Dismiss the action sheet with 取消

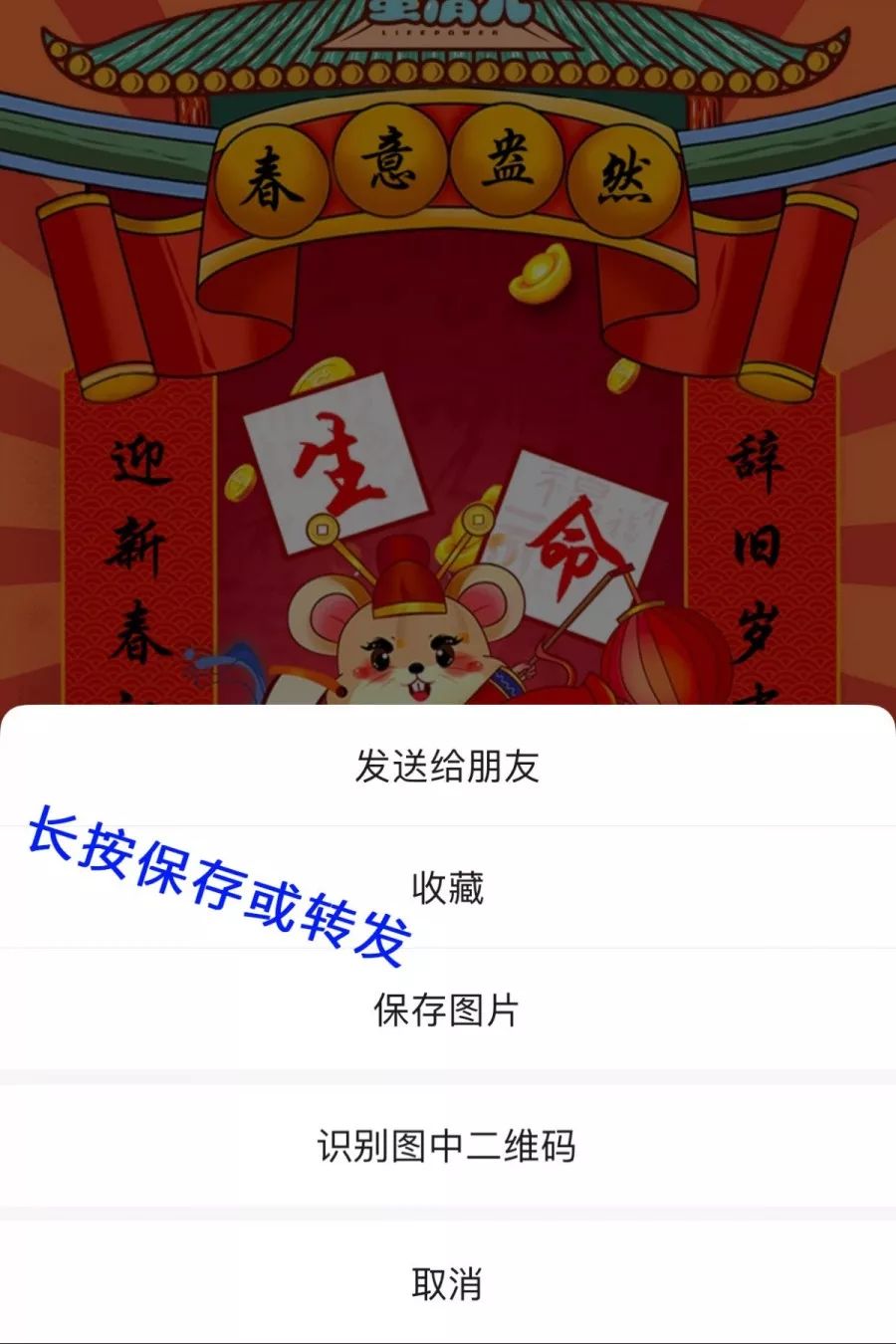click(x=447, y=1283)
